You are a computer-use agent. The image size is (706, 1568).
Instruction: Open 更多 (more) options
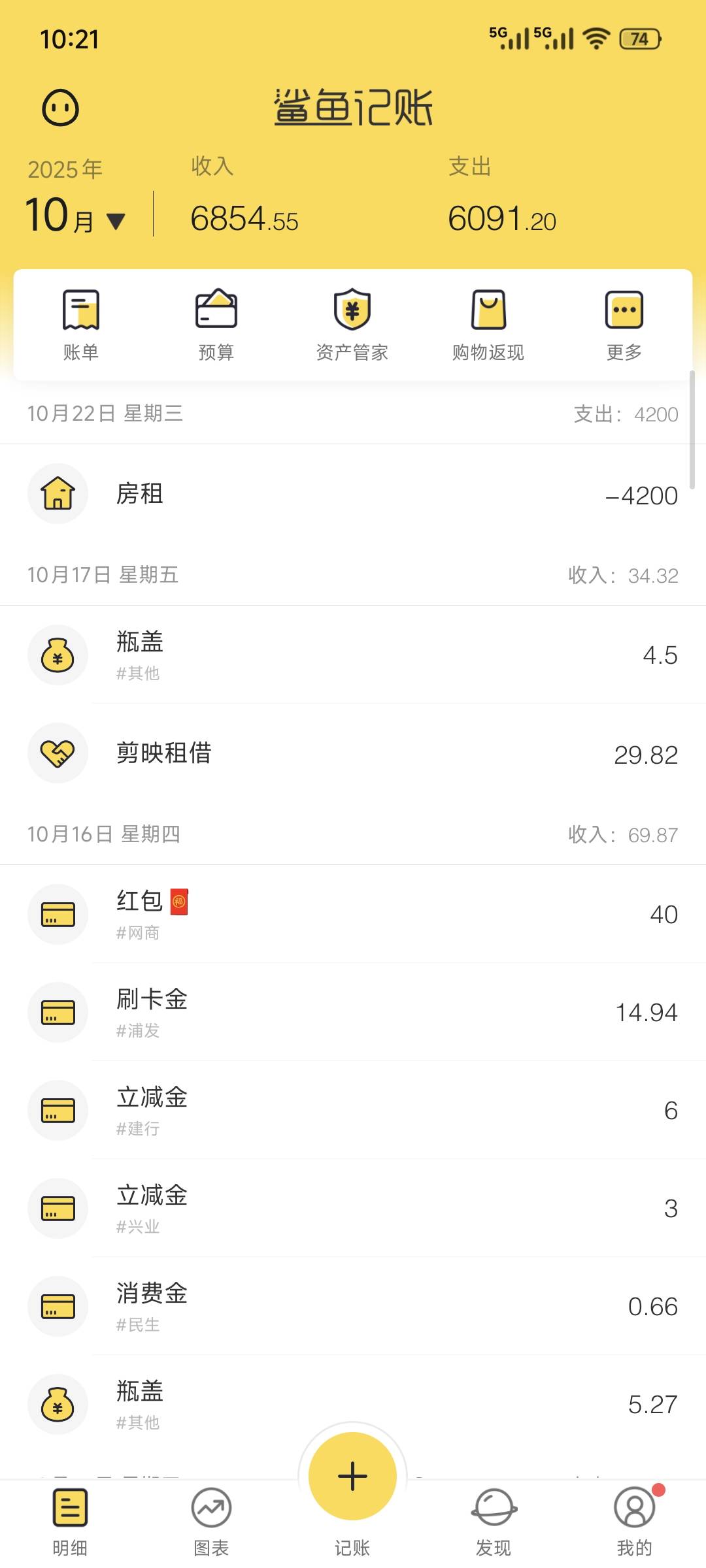point(624,325)
